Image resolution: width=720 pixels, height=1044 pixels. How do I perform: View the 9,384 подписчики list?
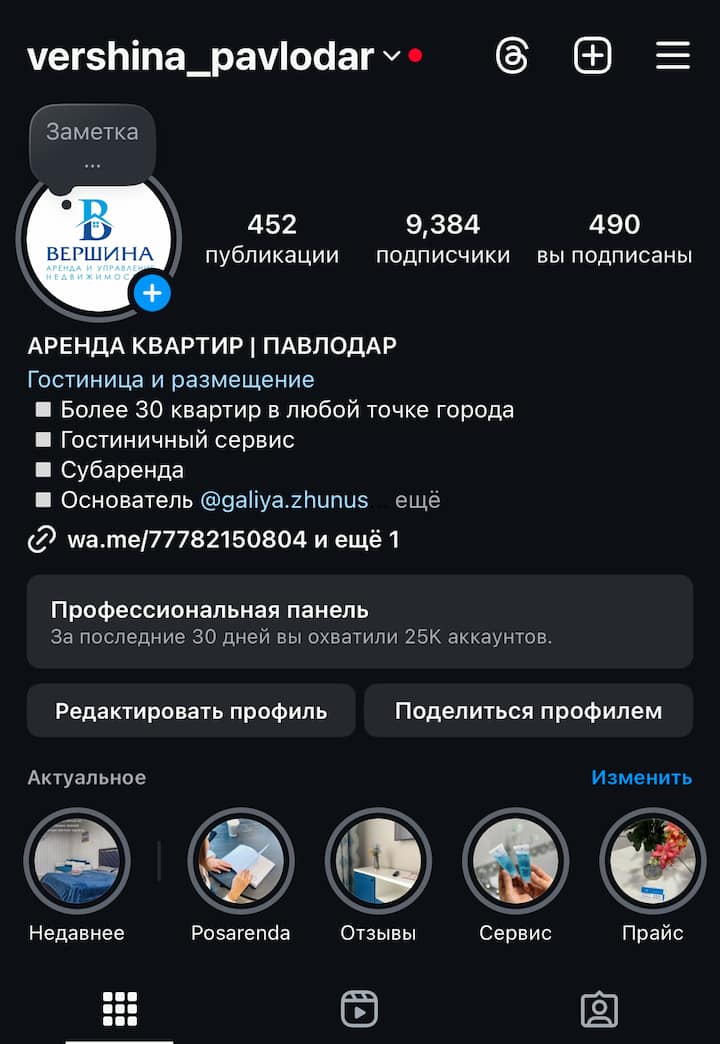click(x=442, y=239)
